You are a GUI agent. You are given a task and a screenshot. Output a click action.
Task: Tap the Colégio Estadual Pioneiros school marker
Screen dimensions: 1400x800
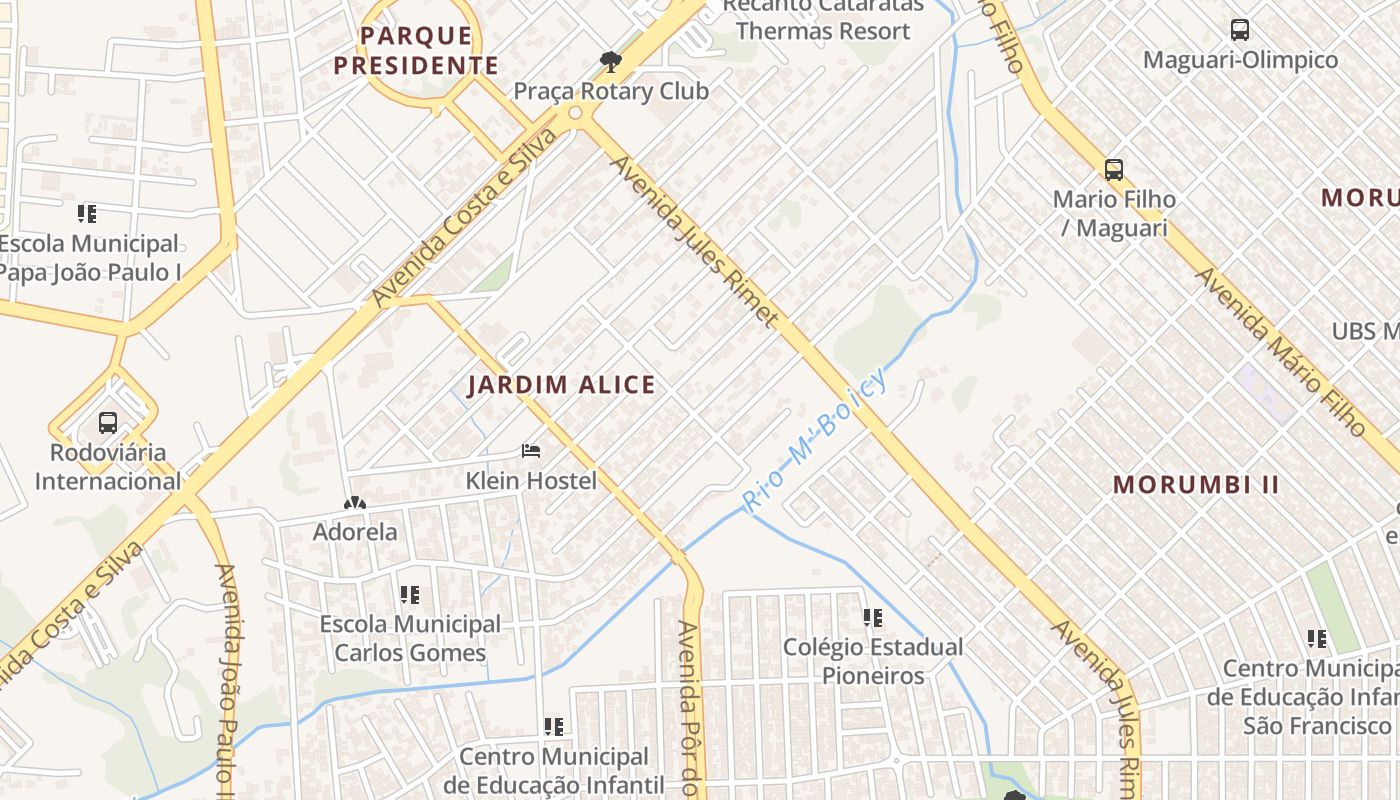pos(873,618)
